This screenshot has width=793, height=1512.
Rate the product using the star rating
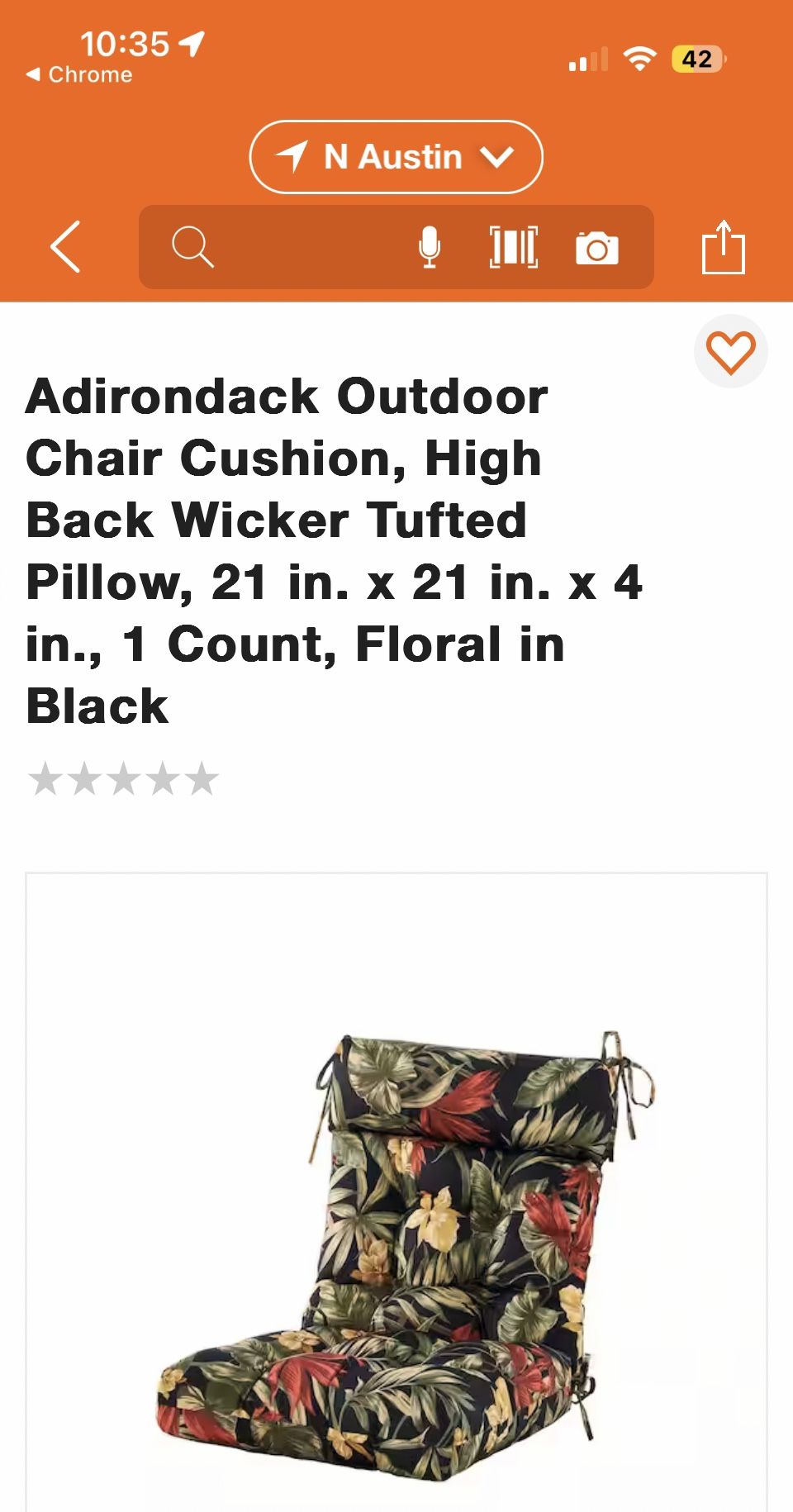122,777
